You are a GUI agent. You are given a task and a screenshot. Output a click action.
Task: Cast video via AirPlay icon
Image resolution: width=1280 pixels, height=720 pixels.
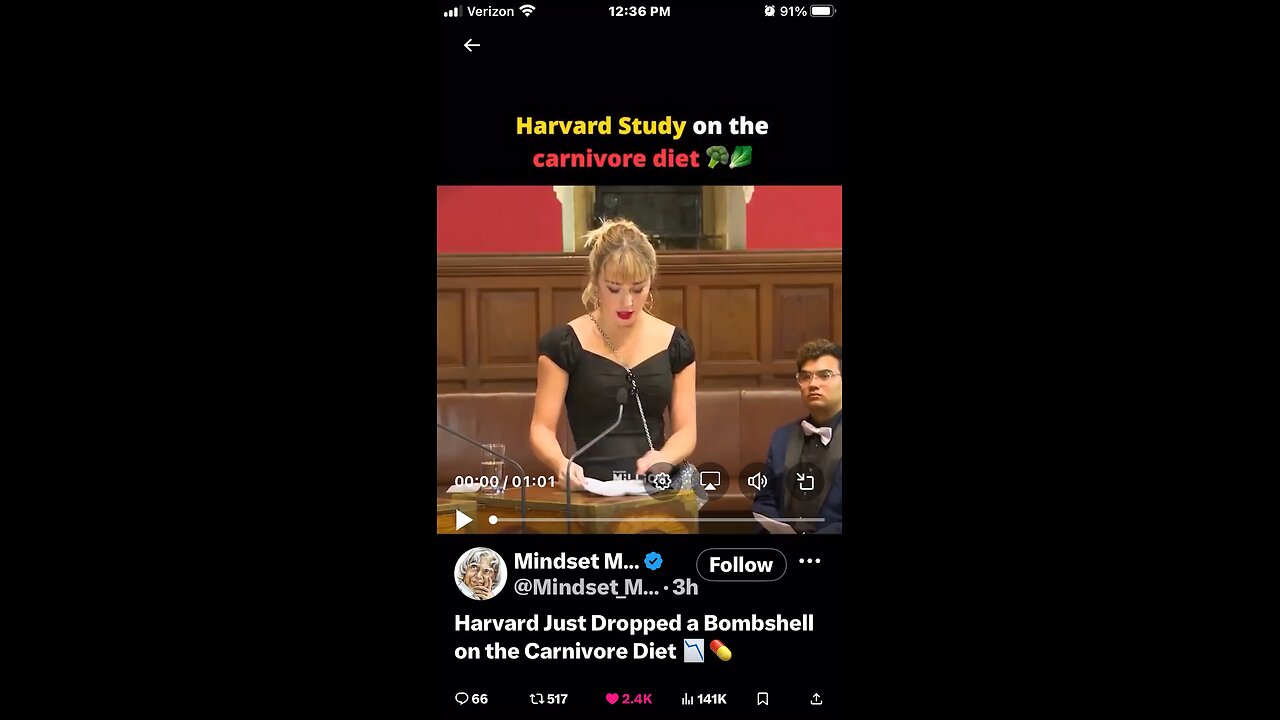pyautogui.click(x=710, y=481)
